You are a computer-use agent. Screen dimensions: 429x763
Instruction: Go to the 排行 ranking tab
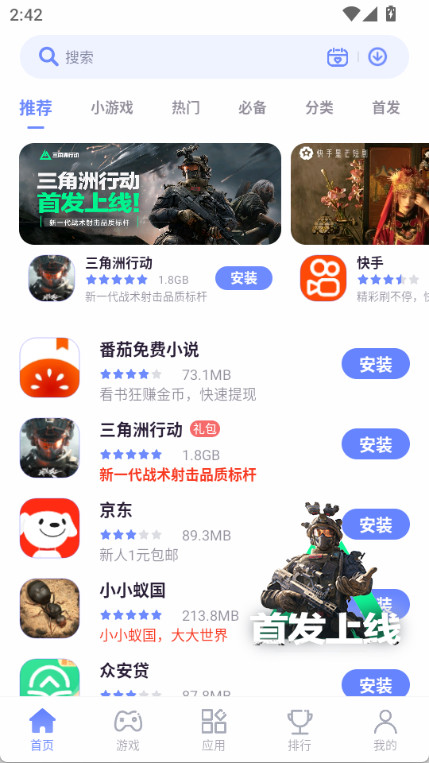pyautogui.click(x=299, y=730)
